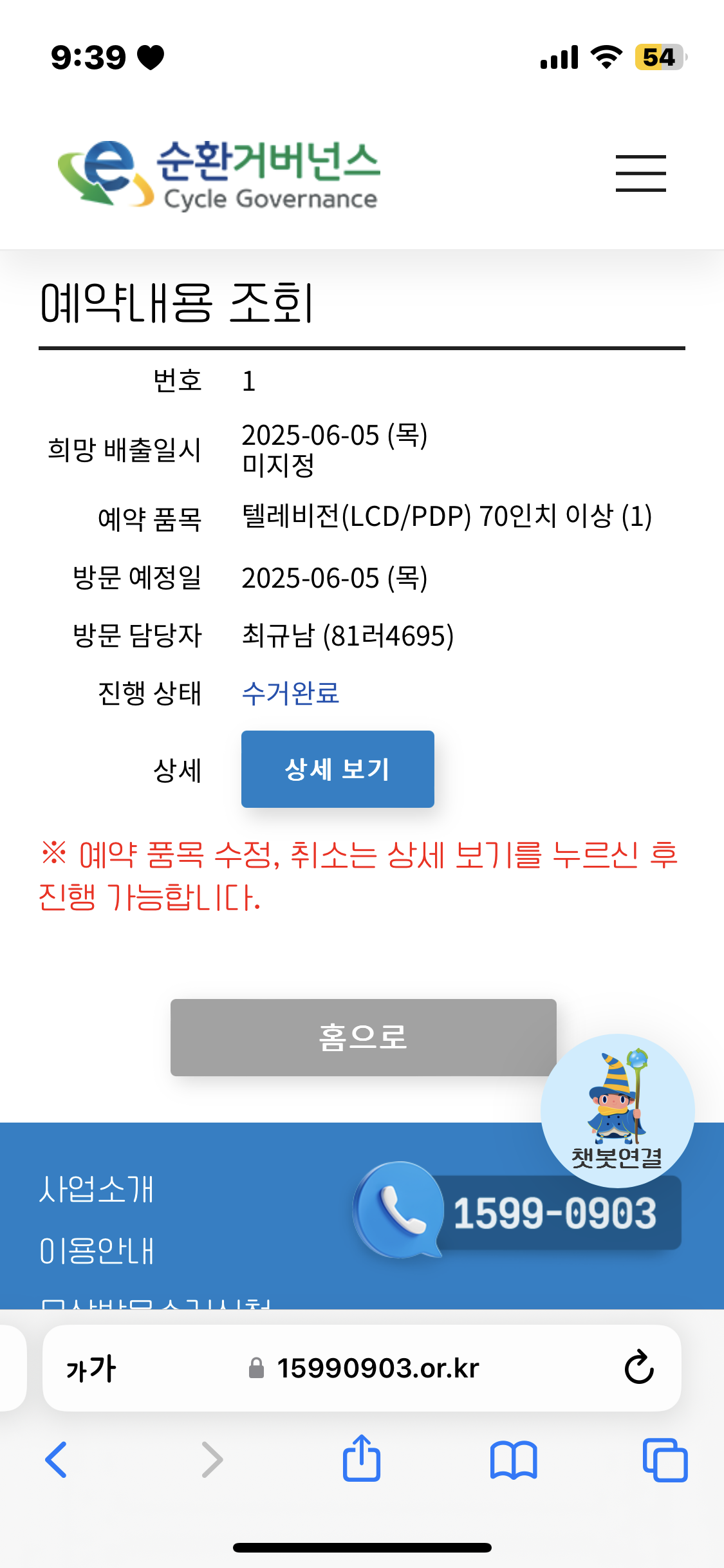
Task: Tap the 15990903.or.kr address bar
Action: [x=364, y=1368]
